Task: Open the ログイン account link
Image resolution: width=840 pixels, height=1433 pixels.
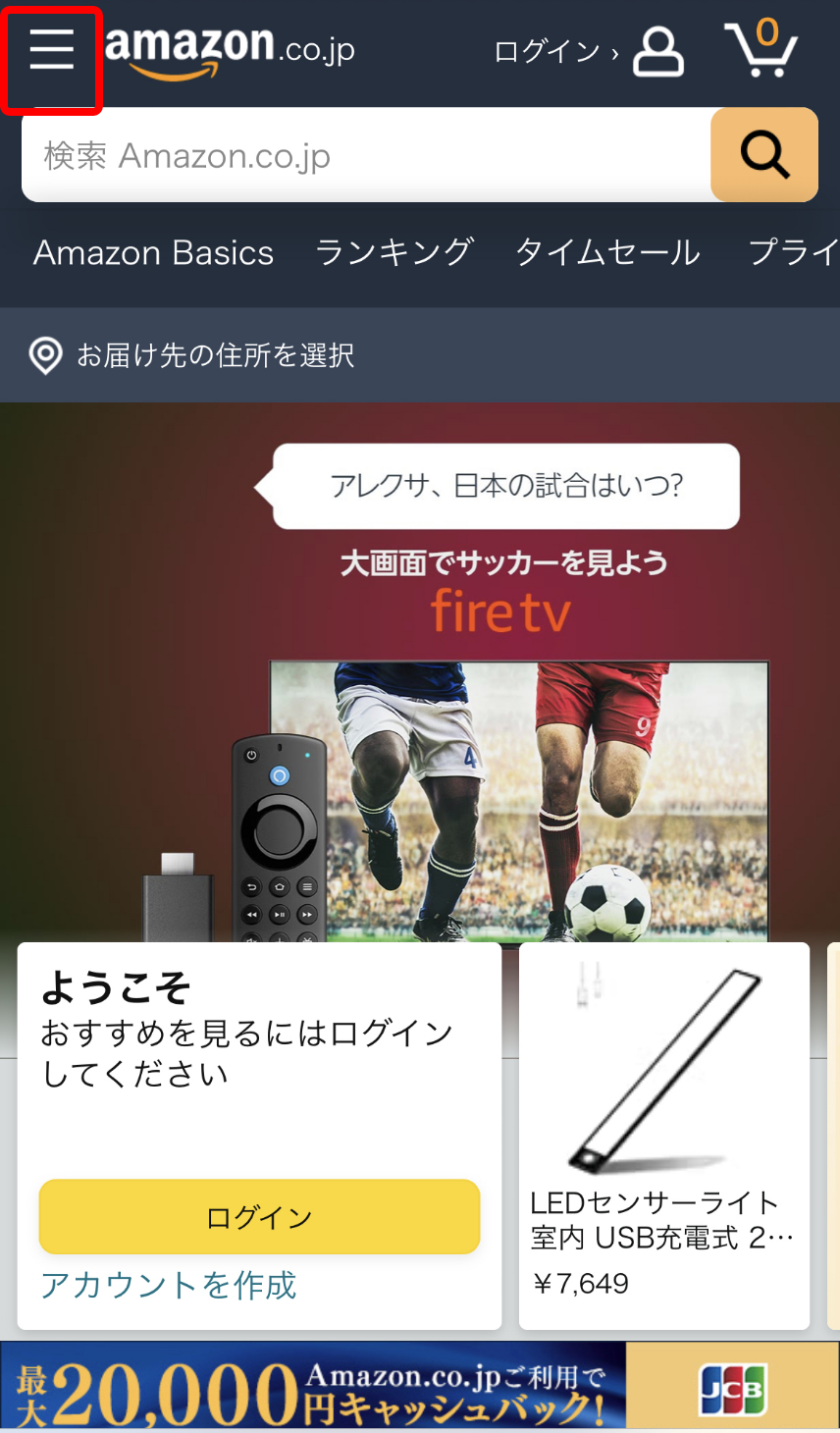Action: (587, 51)
